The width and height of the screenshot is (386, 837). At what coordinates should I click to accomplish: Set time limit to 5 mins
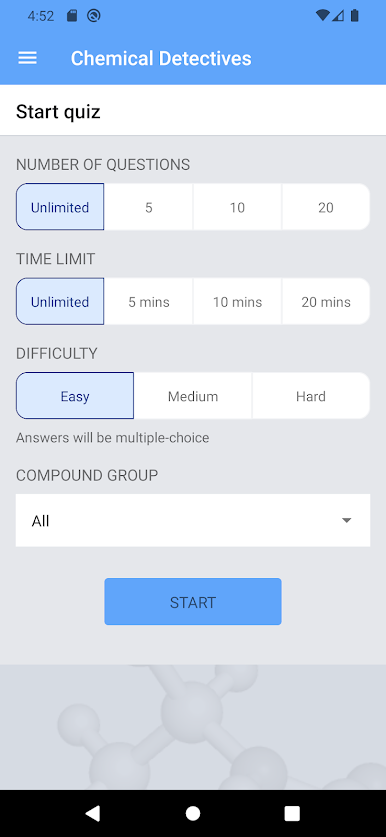tap(148, 302)
